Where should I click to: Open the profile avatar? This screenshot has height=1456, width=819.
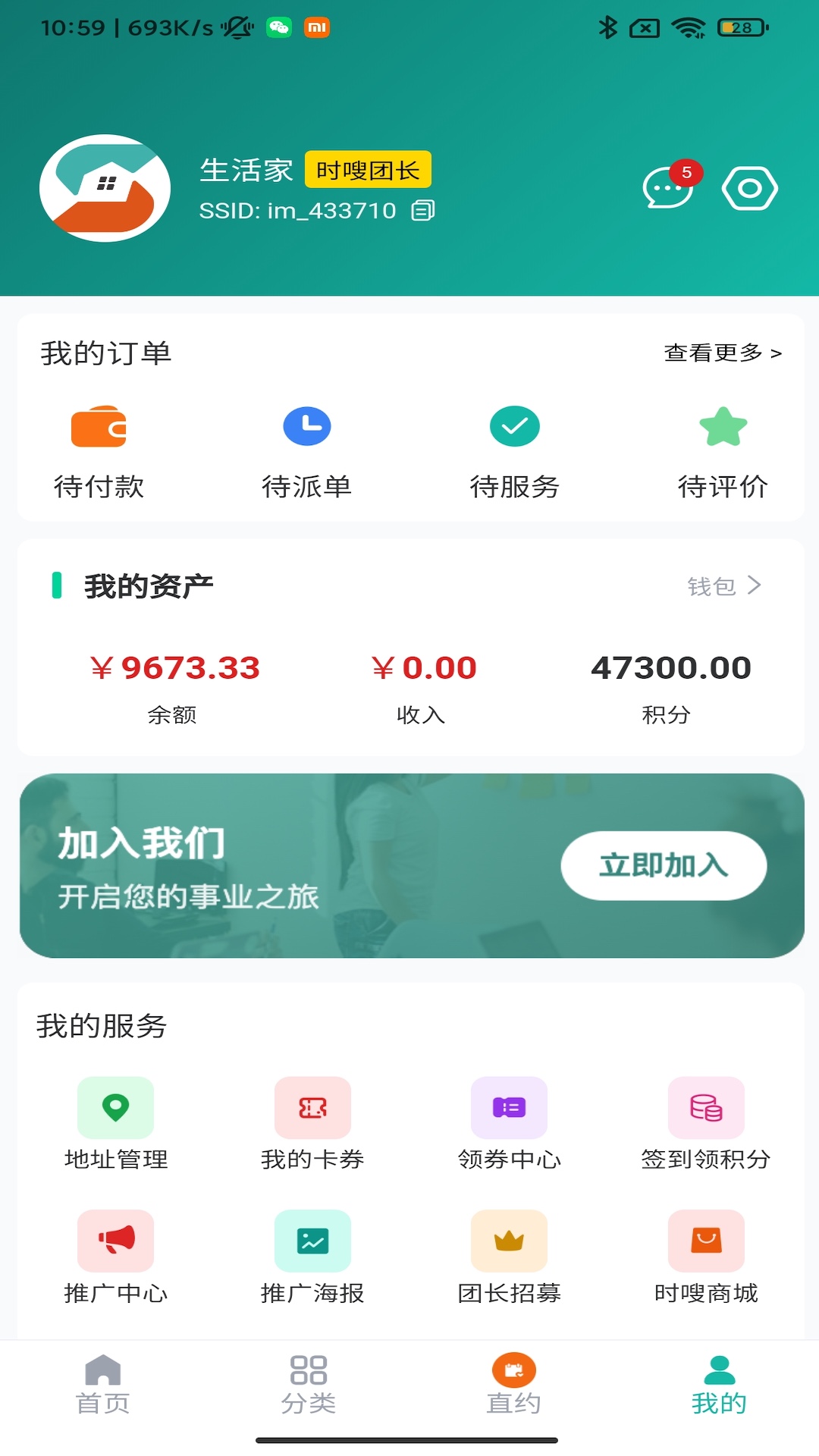pyautogui.click(x=105, y=188)
